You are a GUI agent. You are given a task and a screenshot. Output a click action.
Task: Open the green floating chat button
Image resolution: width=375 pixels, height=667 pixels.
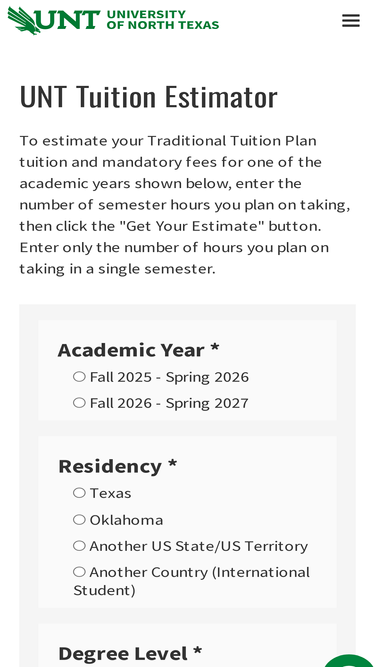point(349,661)
